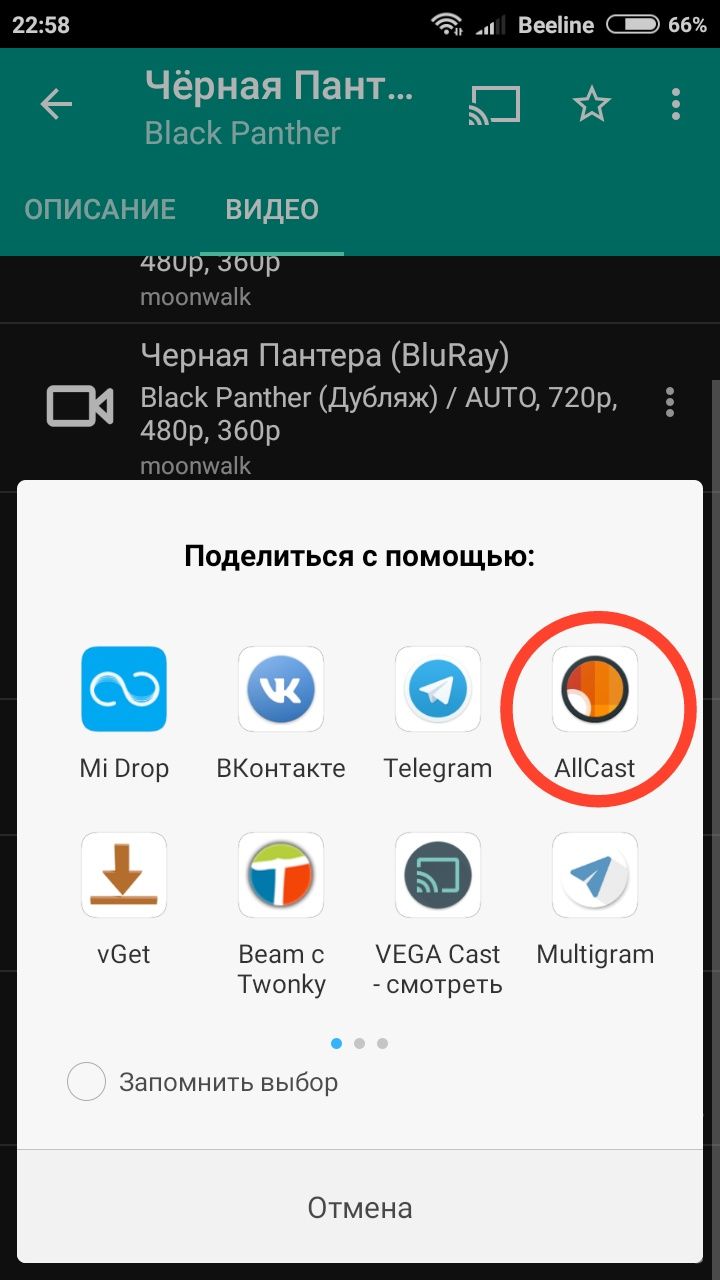Tap the cast icon in the app bar

(495, 105)
